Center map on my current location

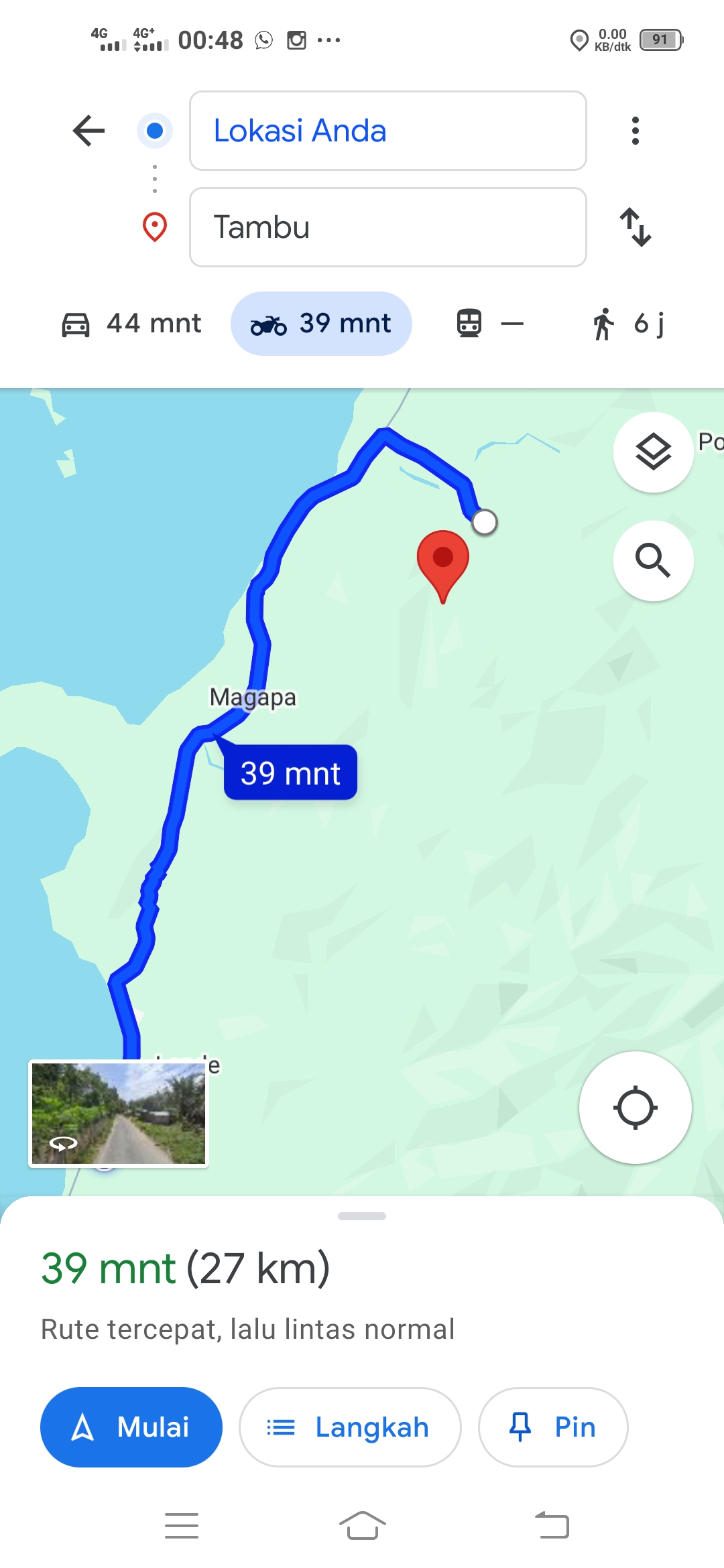tap(635, 1108)
